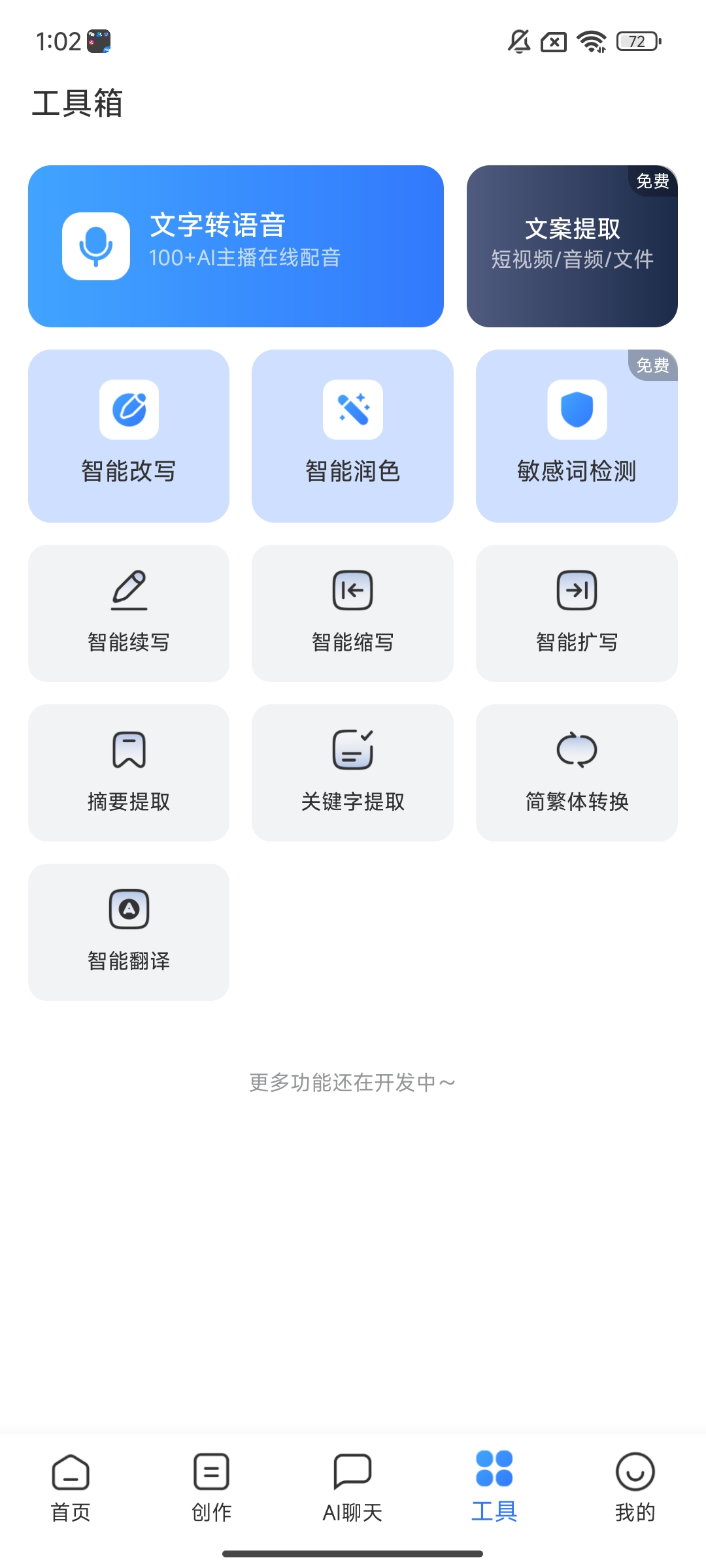Screen dimensions: 706x1568
Task: Open the 智能扩写 expand tool
Action: 577,613
